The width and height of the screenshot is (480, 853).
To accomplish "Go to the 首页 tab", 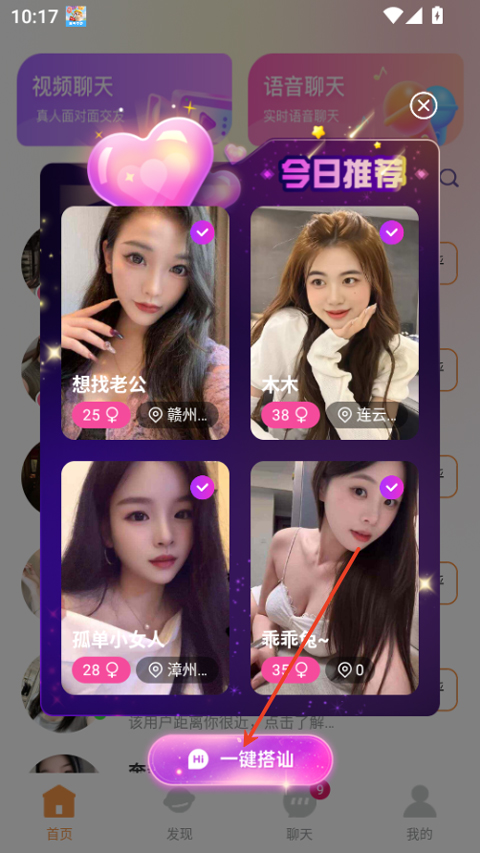I will (59, 813).
